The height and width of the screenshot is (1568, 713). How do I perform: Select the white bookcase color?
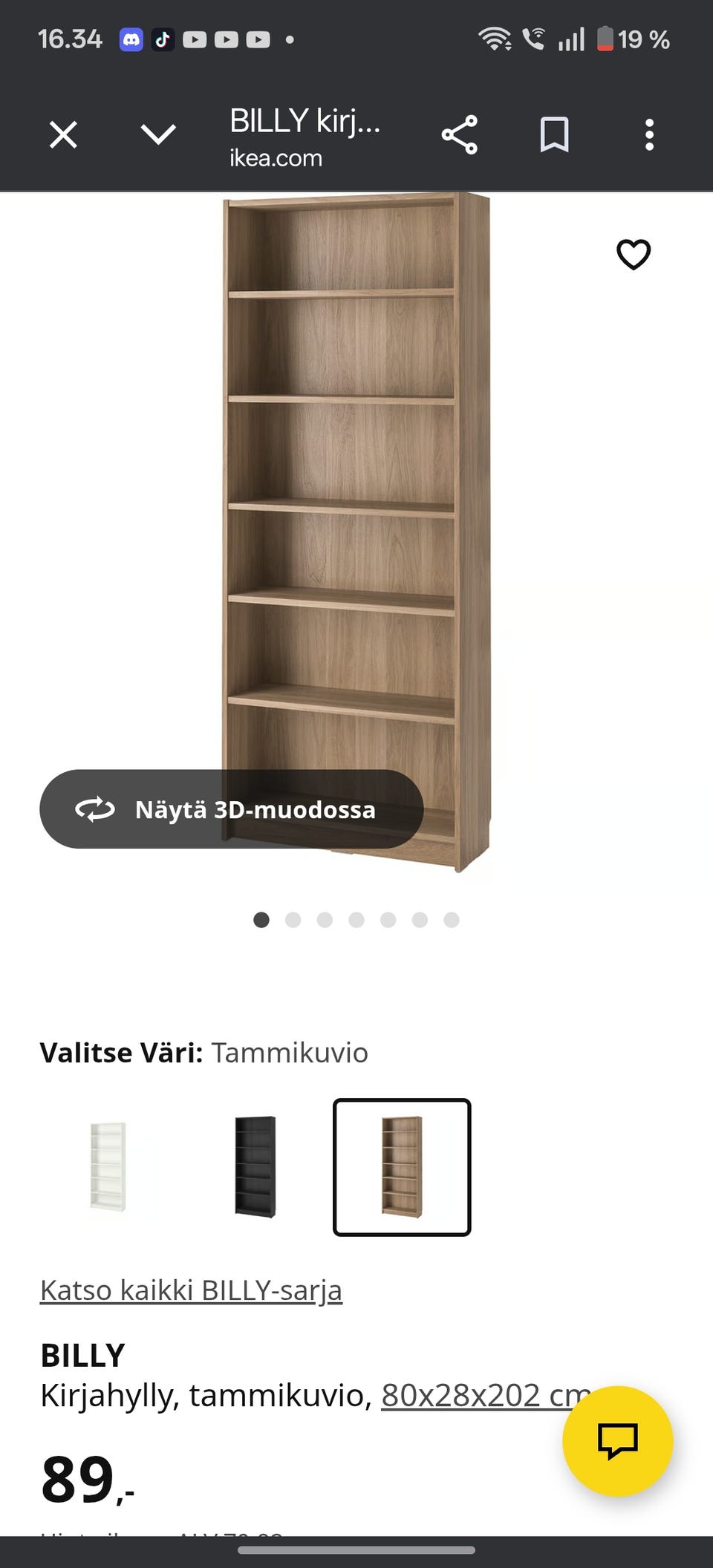tap(108, 1166)
